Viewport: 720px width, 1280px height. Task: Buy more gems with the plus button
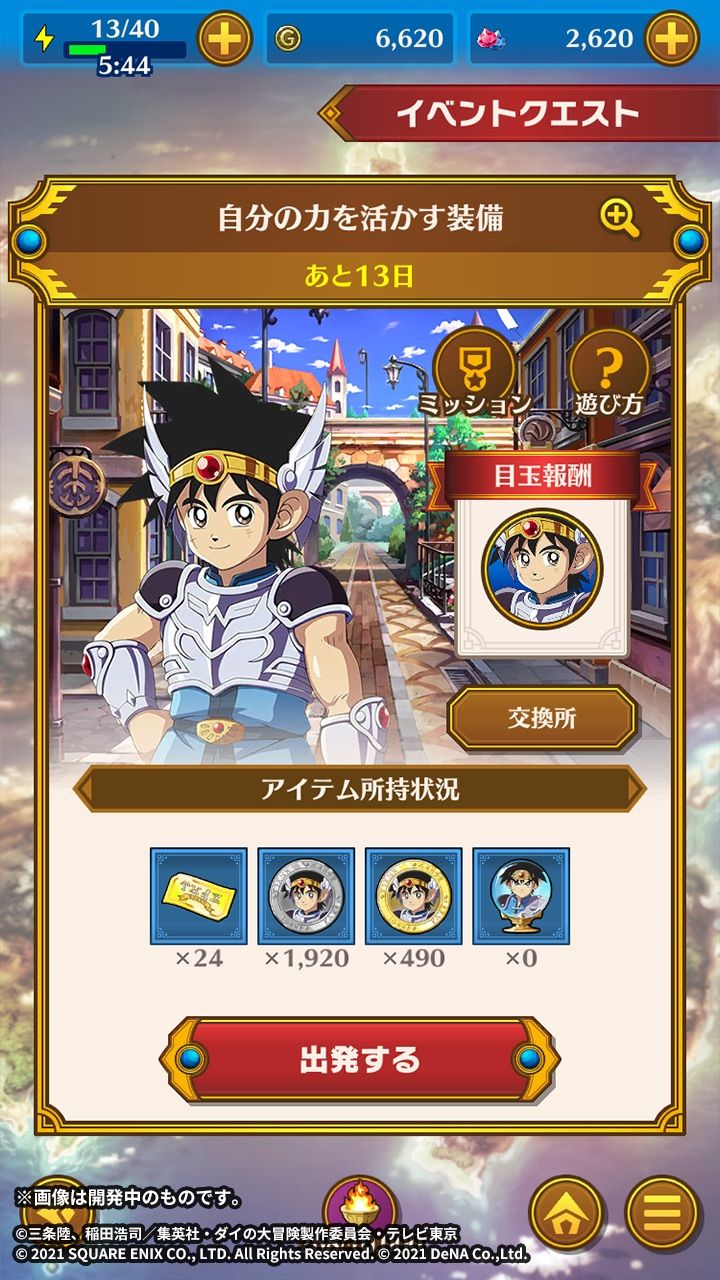(x=672, y=39)
